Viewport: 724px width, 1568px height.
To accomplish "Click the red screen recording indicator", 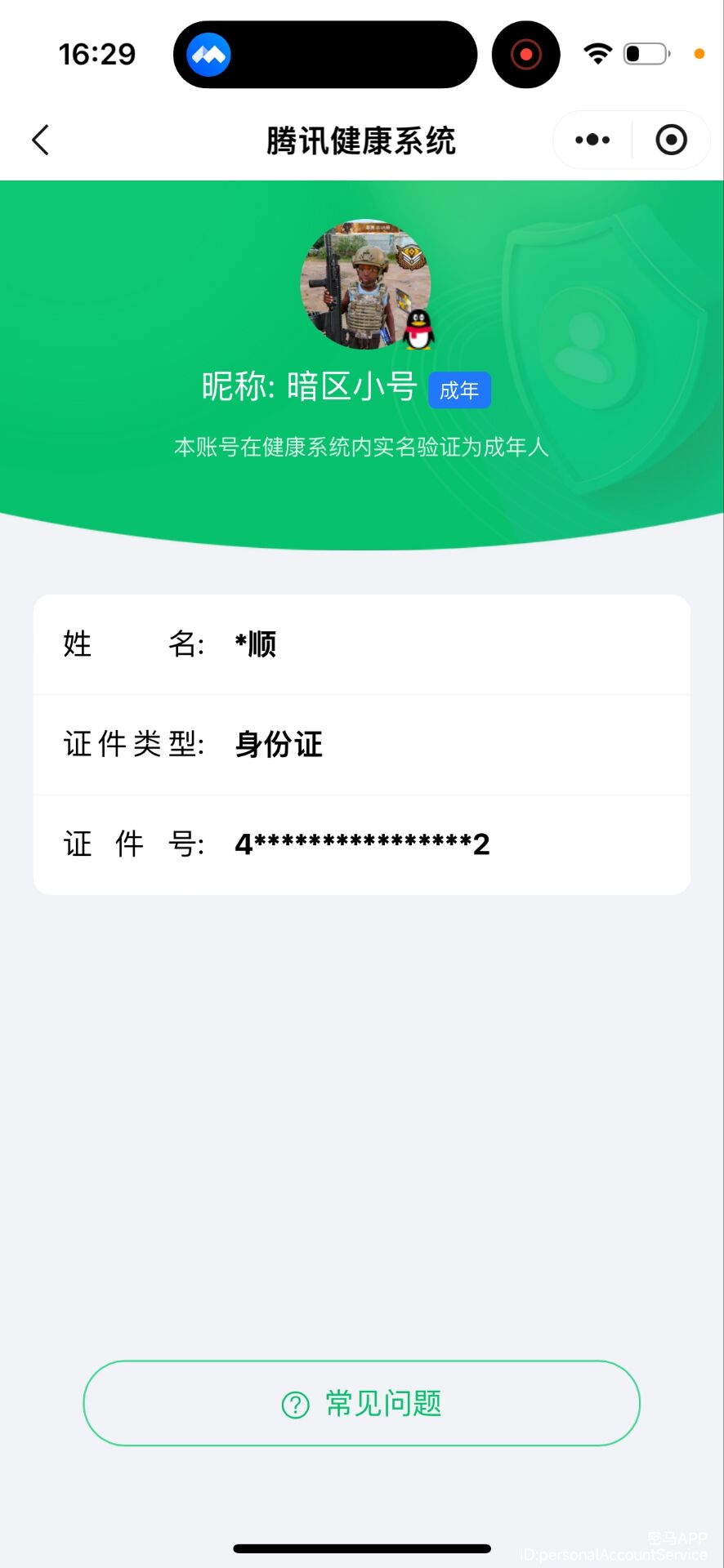I will (x=525, y=53).
